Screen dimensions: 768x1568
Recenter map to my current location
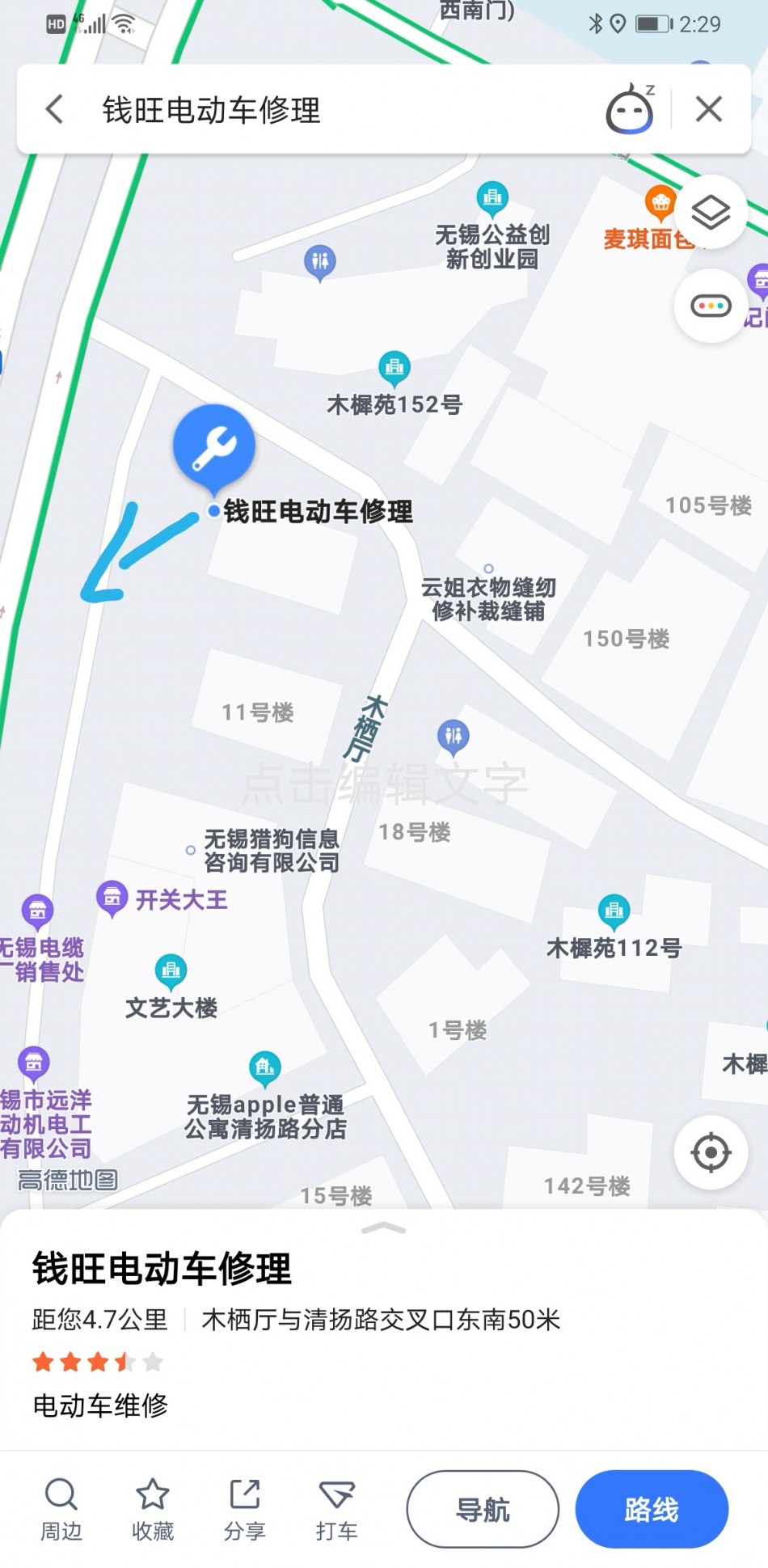[711, 1152]
